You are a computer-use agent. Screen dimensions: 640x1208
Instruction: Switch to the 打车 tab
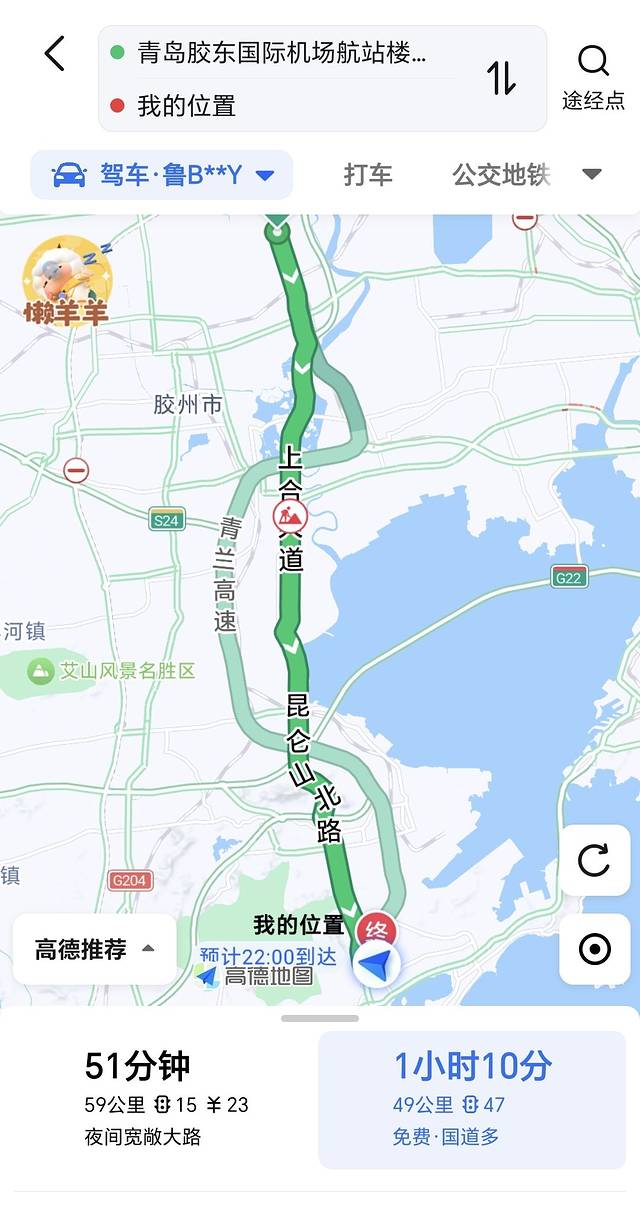click(x=368, y=175)
